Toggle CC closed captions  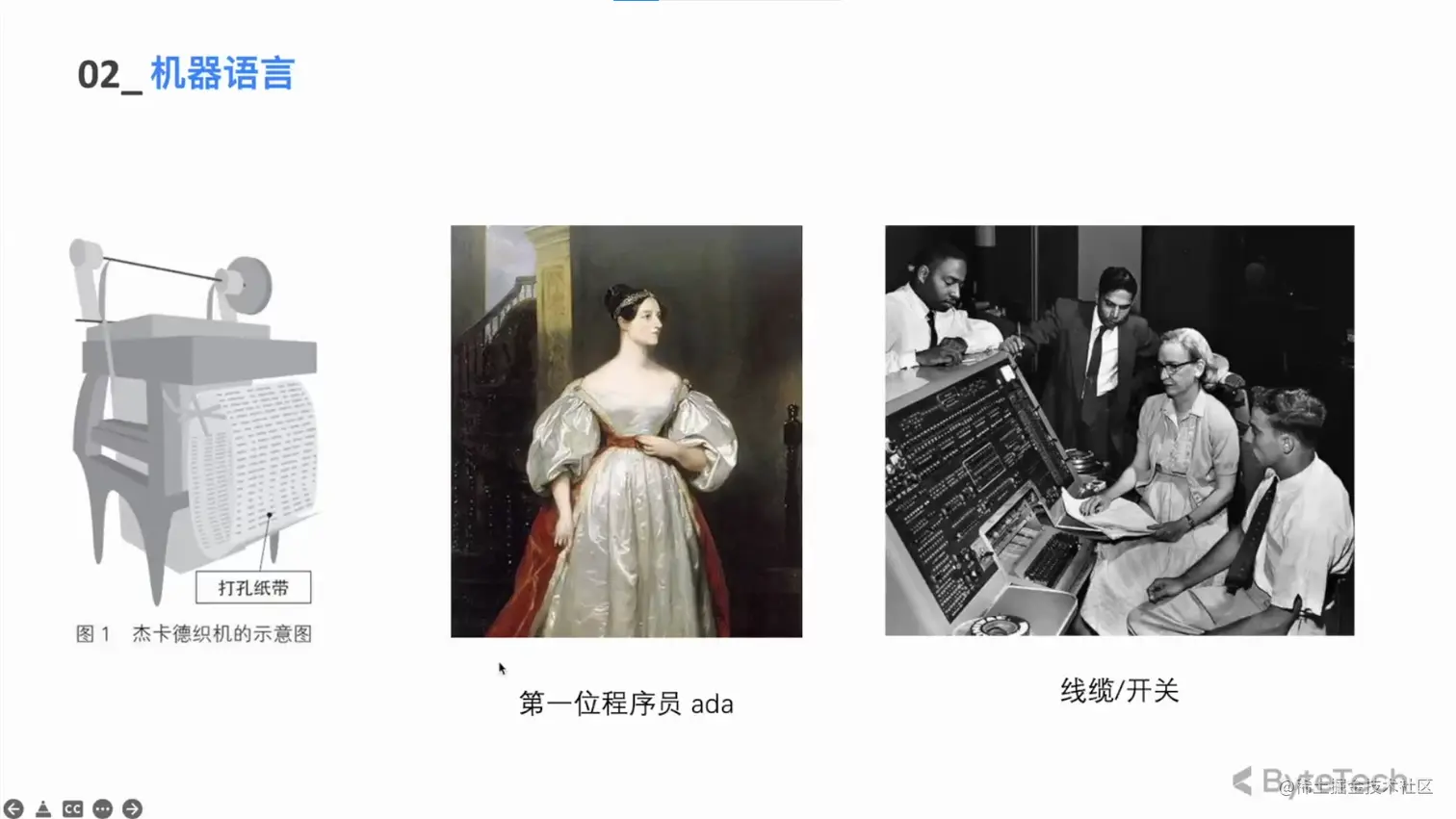click(72, 808)
